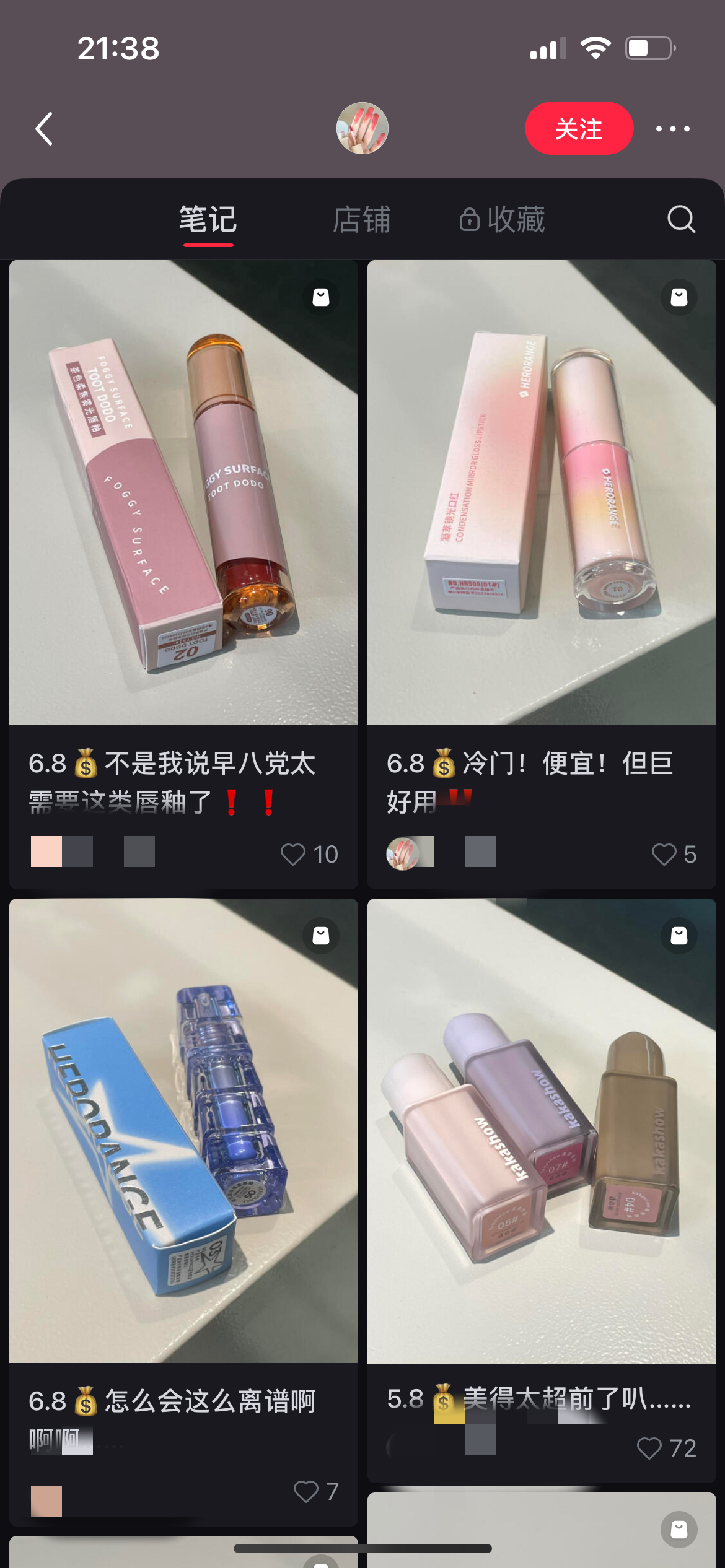725x1568 pixels.
Task: Switch to the 店铺 tab
Action: [362, 219]
